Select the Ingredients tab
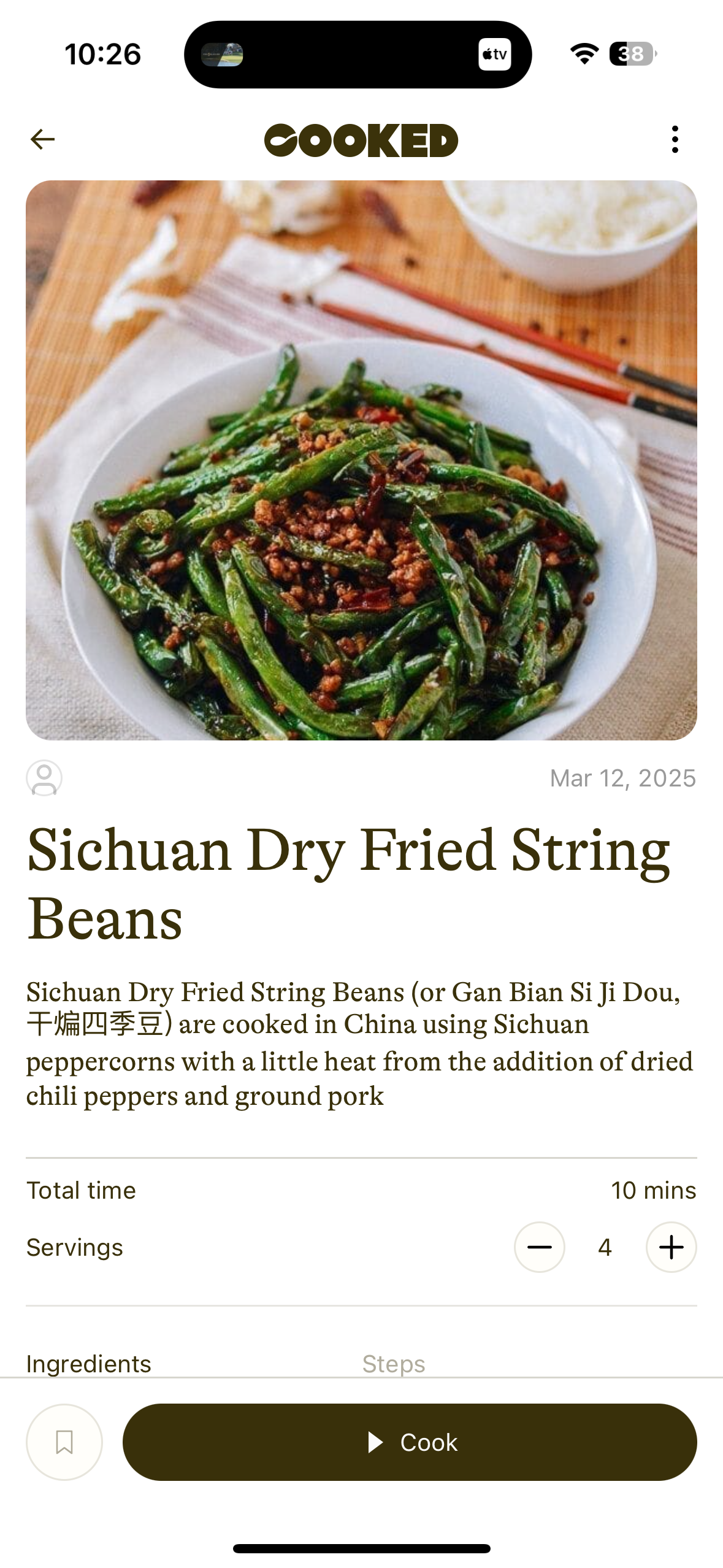 pos(89,1363)
